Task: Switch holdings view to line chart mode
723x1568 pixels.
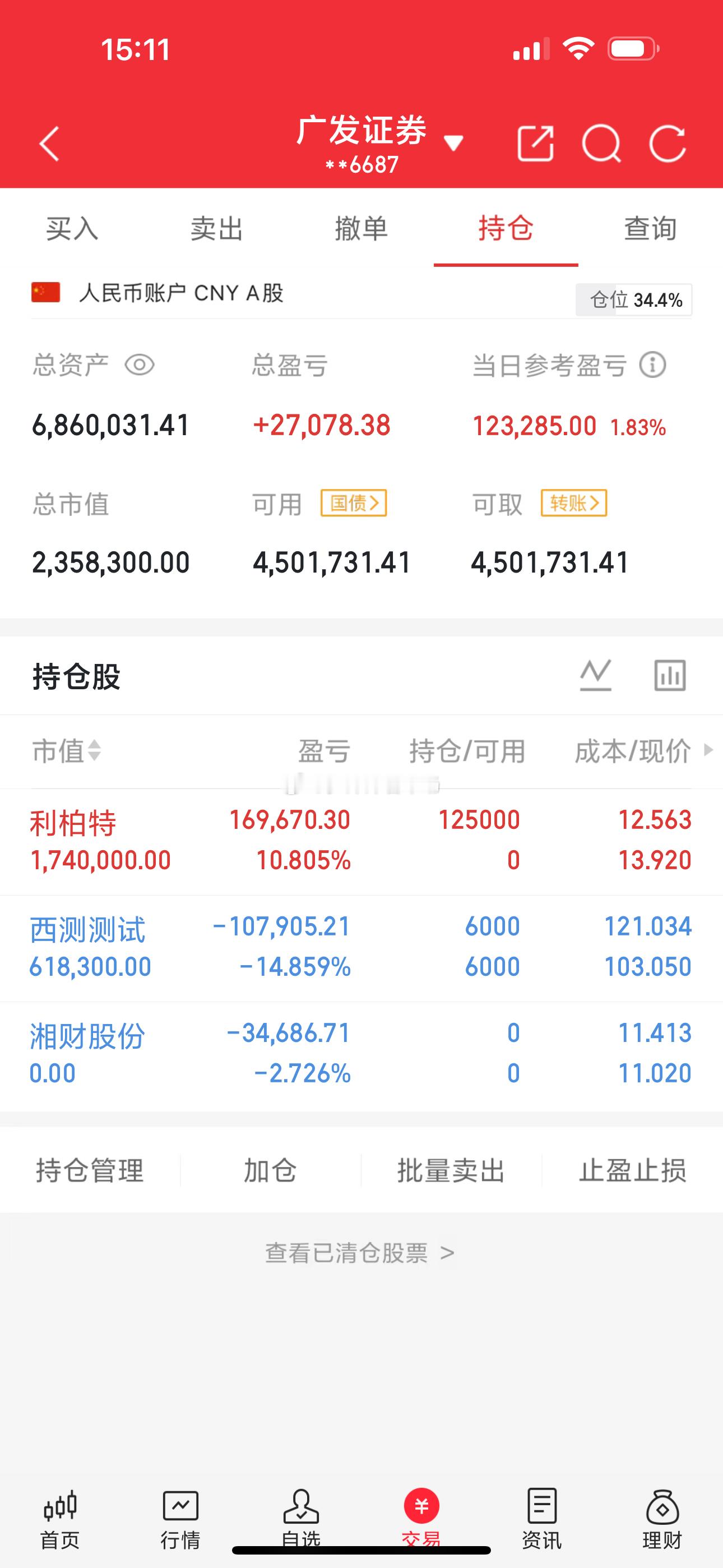Action: [x=595, y=677]
